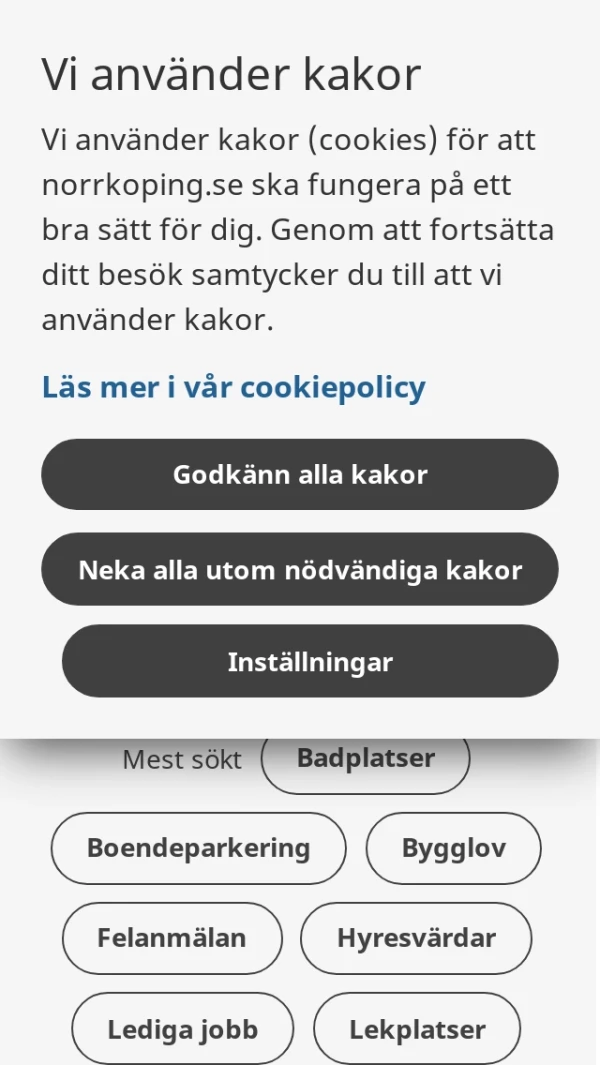Select the Lekplatser chip
This screenshot has height=1065, width=600.
pos(417,1028)
